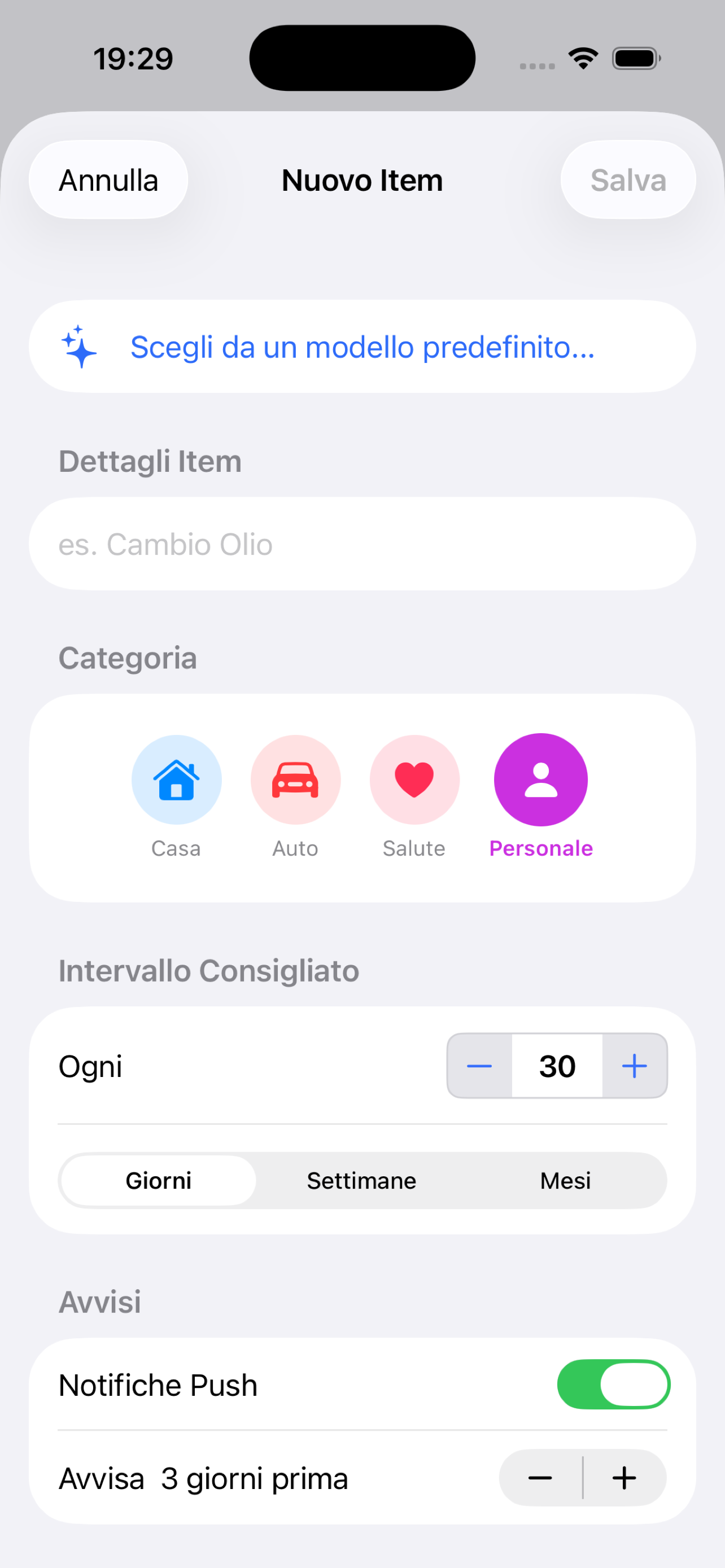Screen dimensions: 725x1568
Task: Select the Casa category
Action: pyautogui.click(x=177, y=781)
